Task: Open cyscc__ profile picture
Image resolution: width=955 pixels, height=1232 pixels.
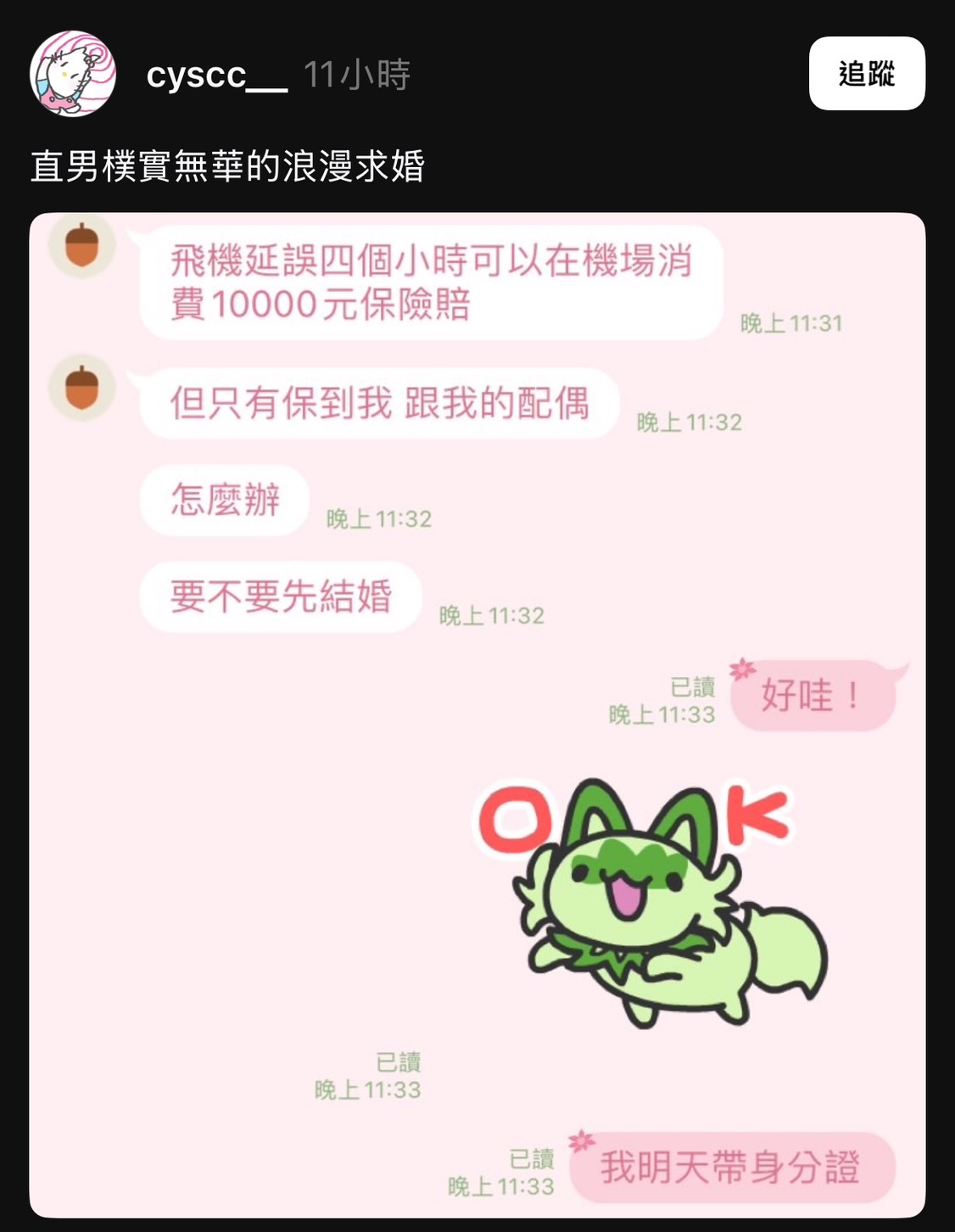Action: [x=73, y=74]
